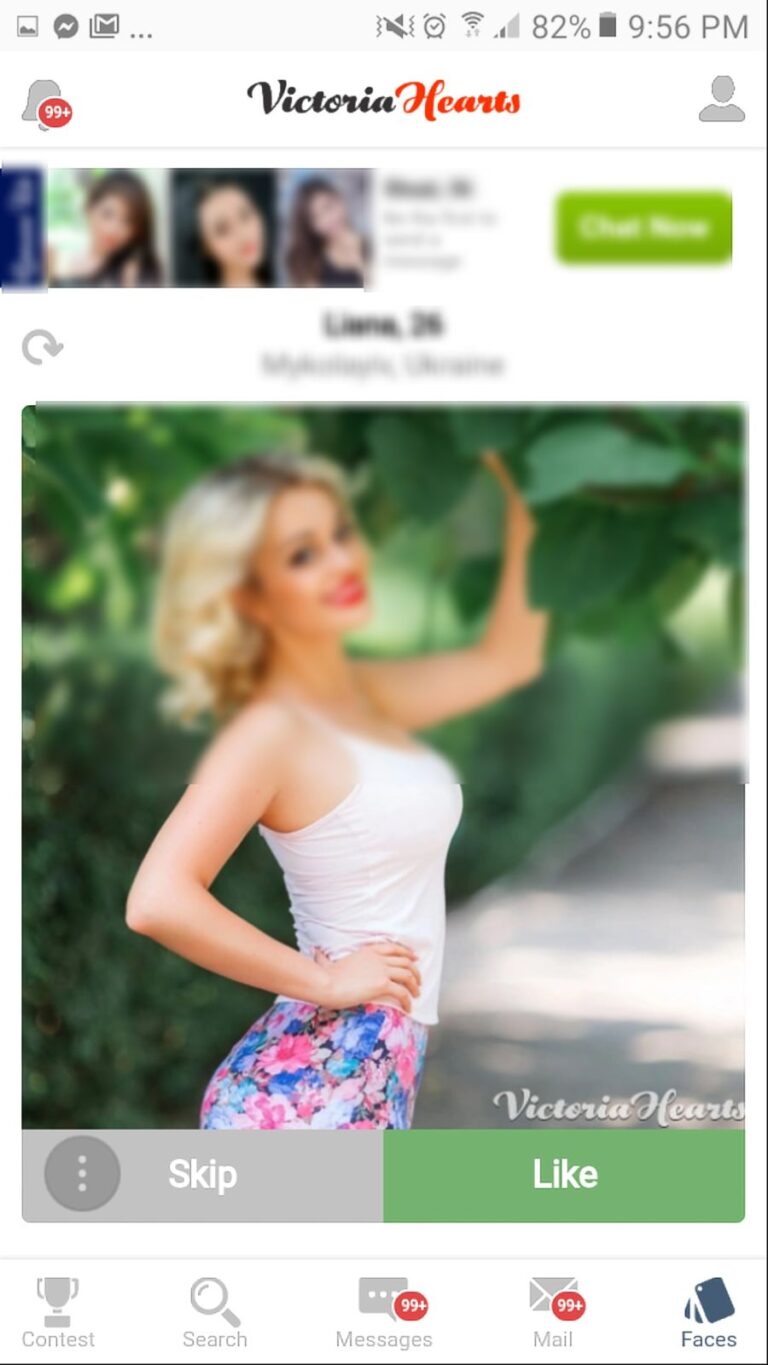Tap the undo arrow icon

(x=42, y=347)
